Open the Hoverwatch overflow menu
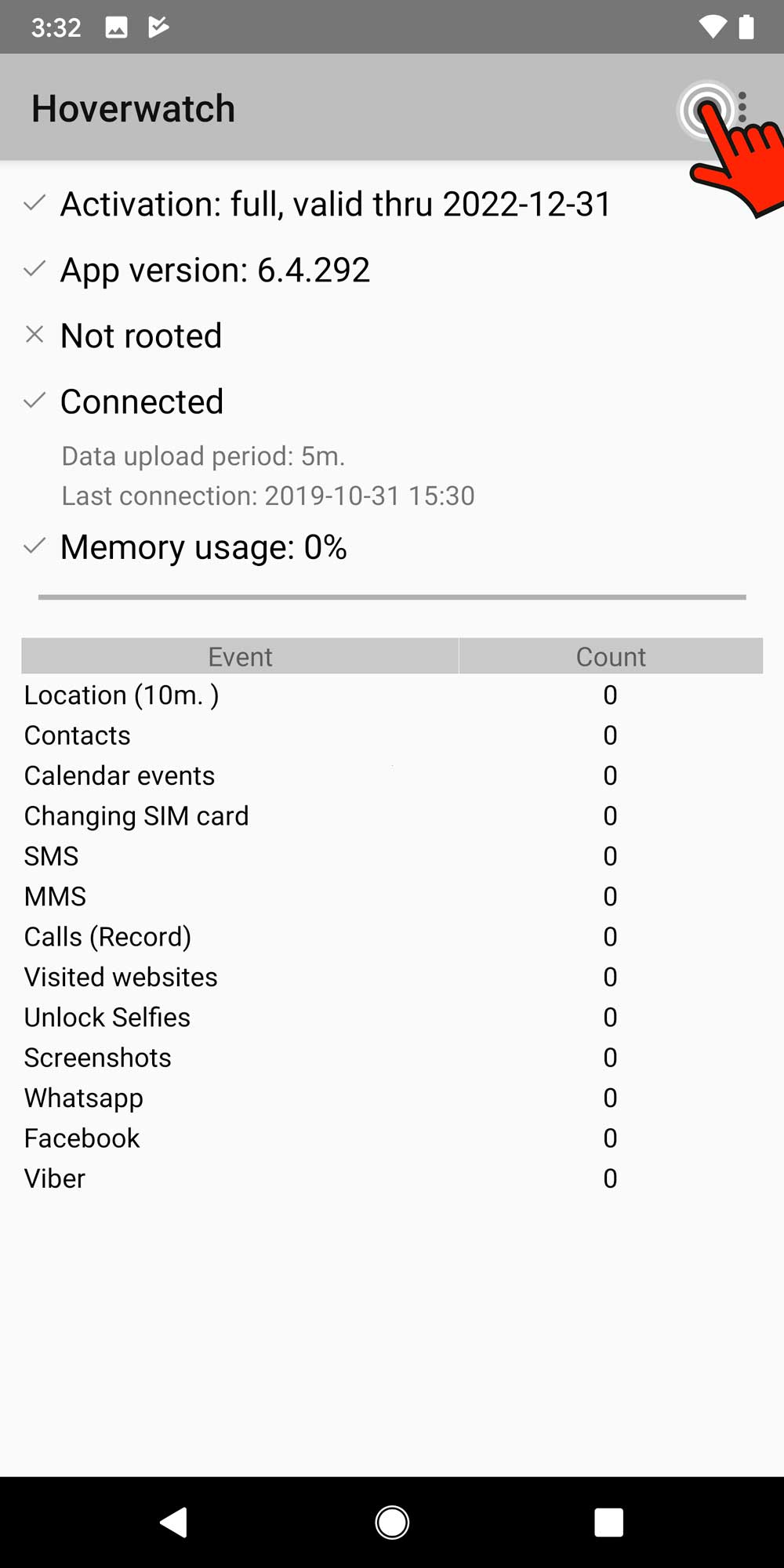Screen dimensions: 784x1568 point(742,107)
